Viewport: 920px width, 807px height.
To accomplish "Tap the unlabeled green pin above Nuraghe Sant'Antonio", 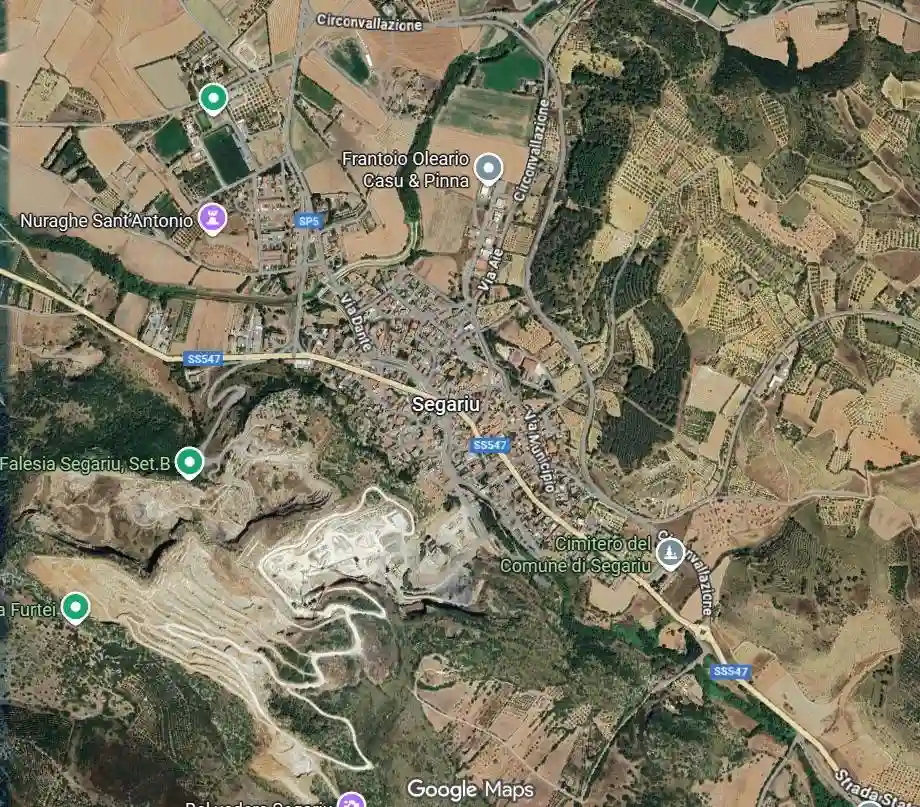I will (212, 98).
